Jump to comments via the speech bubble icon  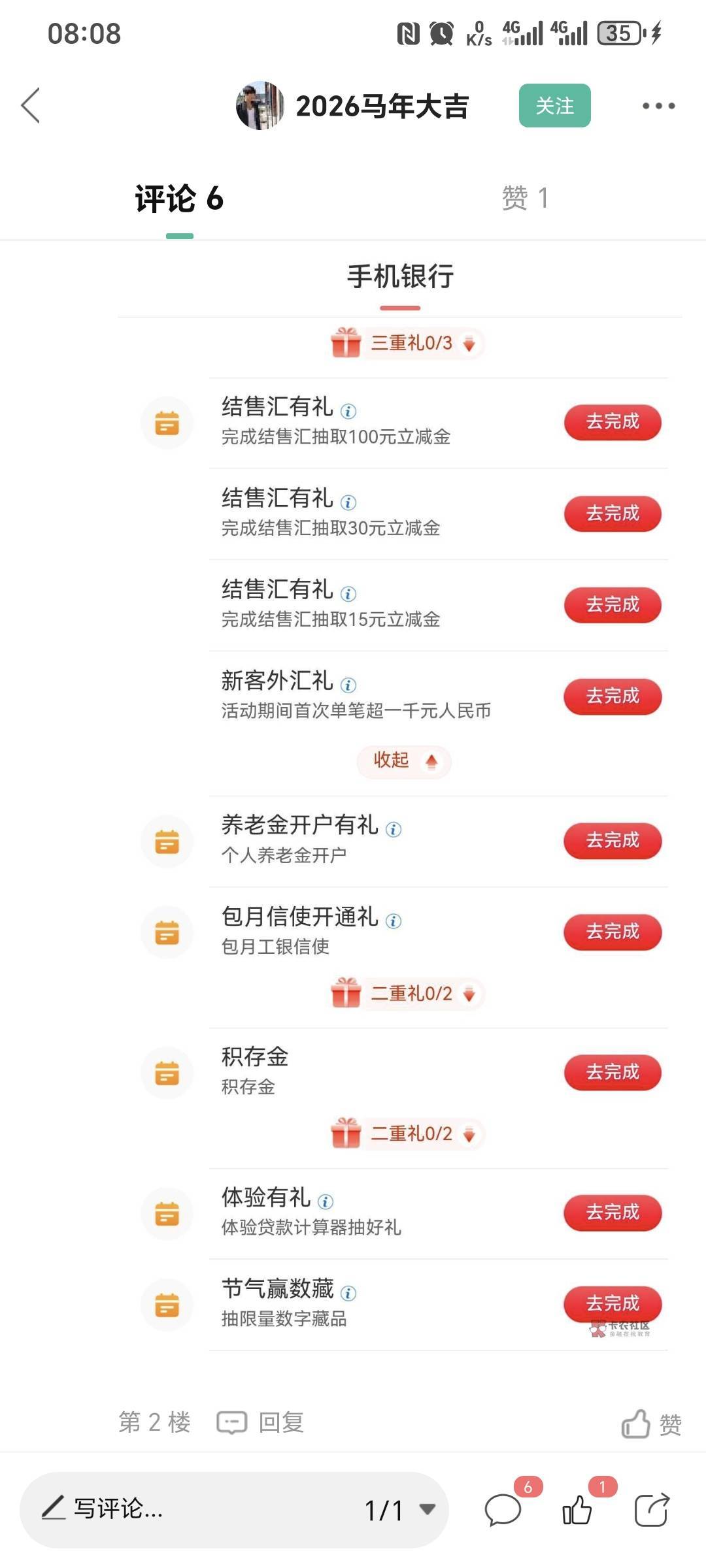(503, 1510)
